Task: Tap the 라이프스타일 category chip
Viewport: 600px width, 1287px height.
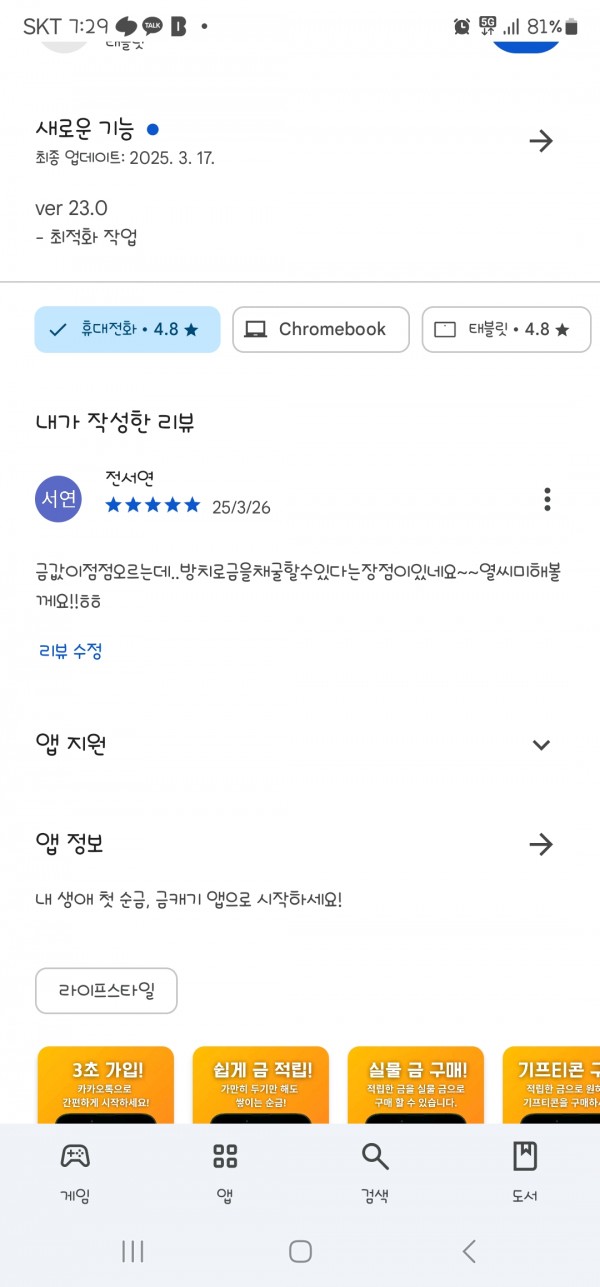Action: pyautogui.click(x=106, y=991)
